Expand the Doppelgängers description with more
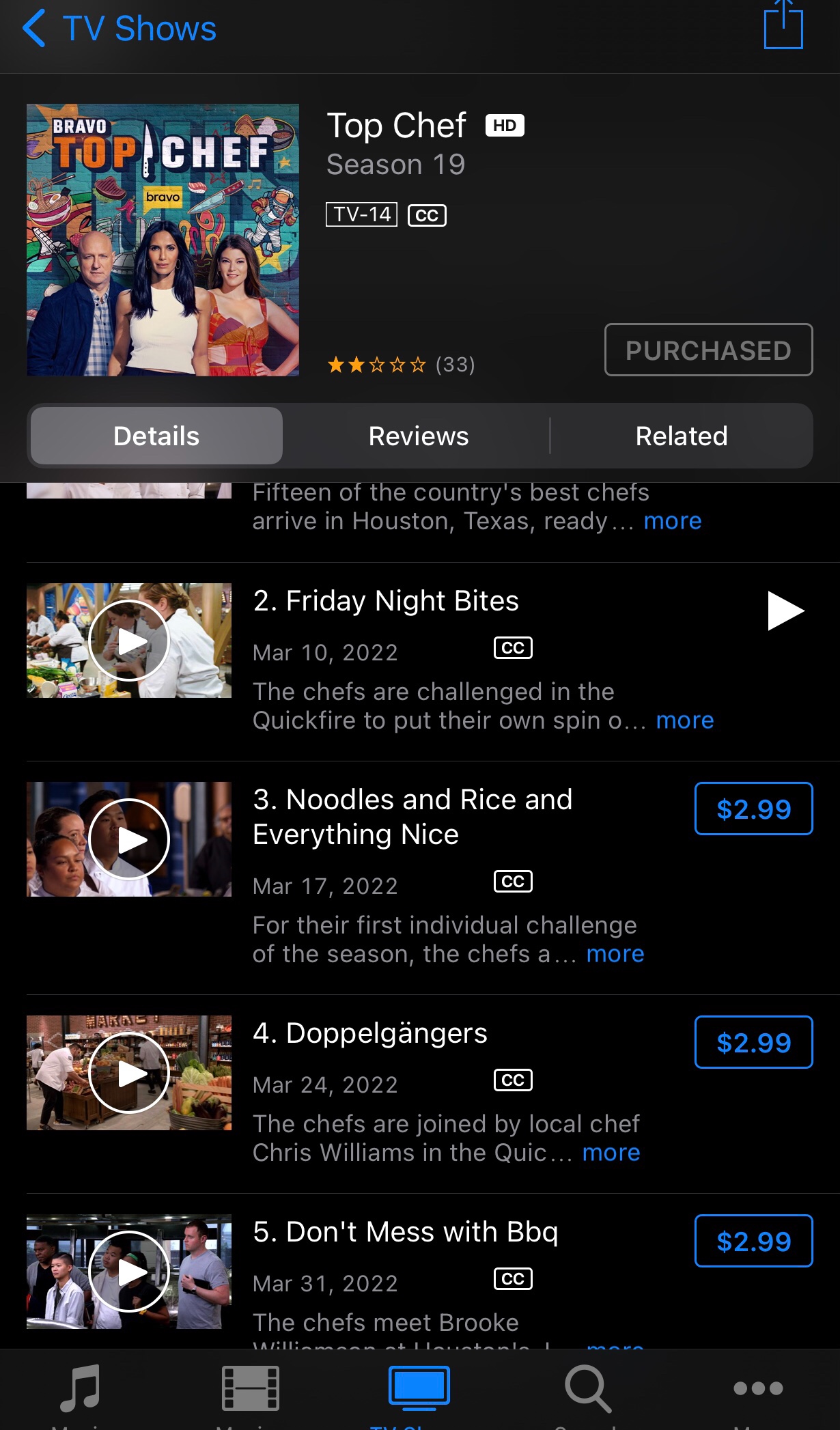This screenshot has height=1430, width=840. 611,1153
